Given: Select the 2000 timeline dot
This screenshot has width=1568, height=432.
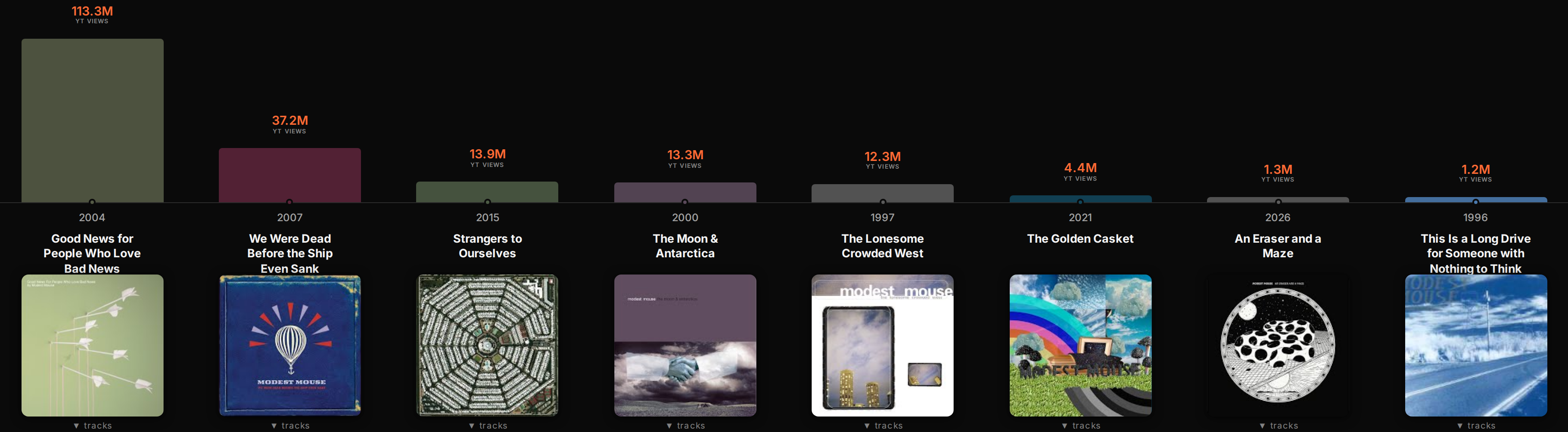Looking at the screenshot, I should coord(685,202).
